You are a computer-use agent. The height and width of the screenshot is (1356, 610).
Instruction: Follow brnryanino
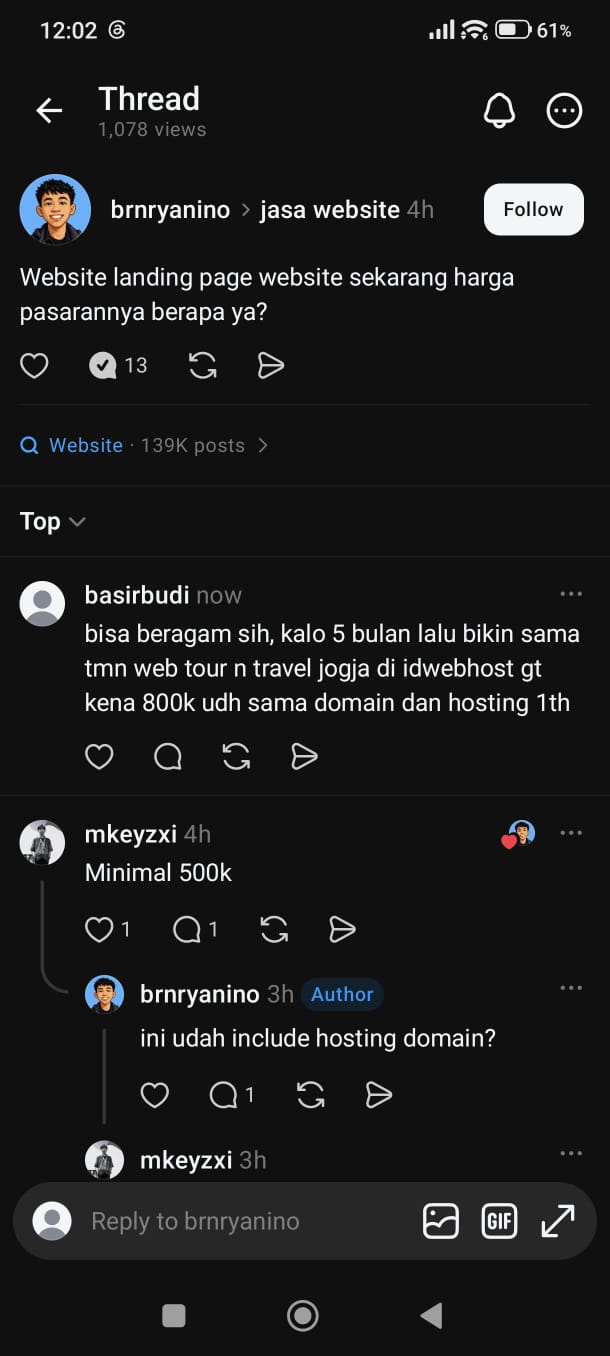click(533, 209)
